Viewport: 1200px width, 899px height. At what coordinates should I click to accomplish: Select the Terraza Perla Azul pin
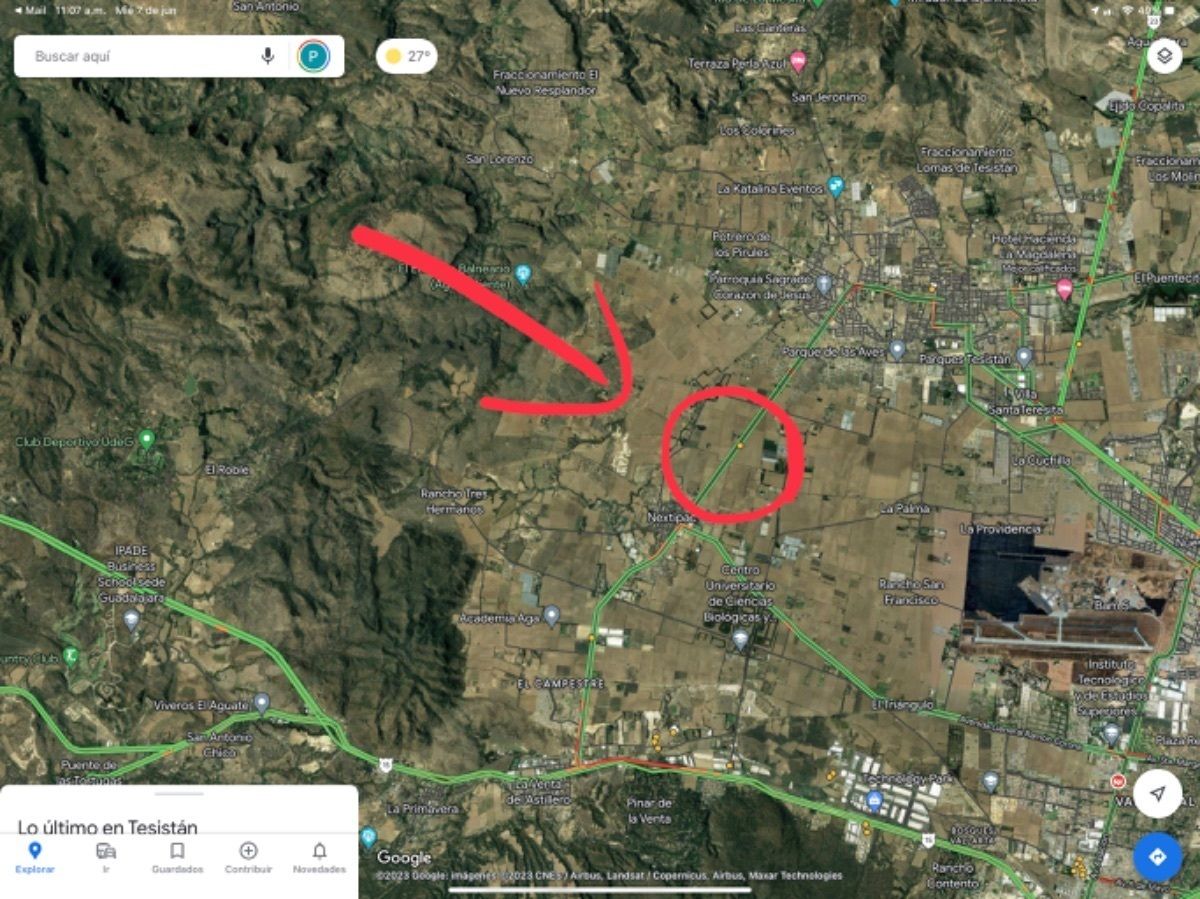(x=798, y=62)
